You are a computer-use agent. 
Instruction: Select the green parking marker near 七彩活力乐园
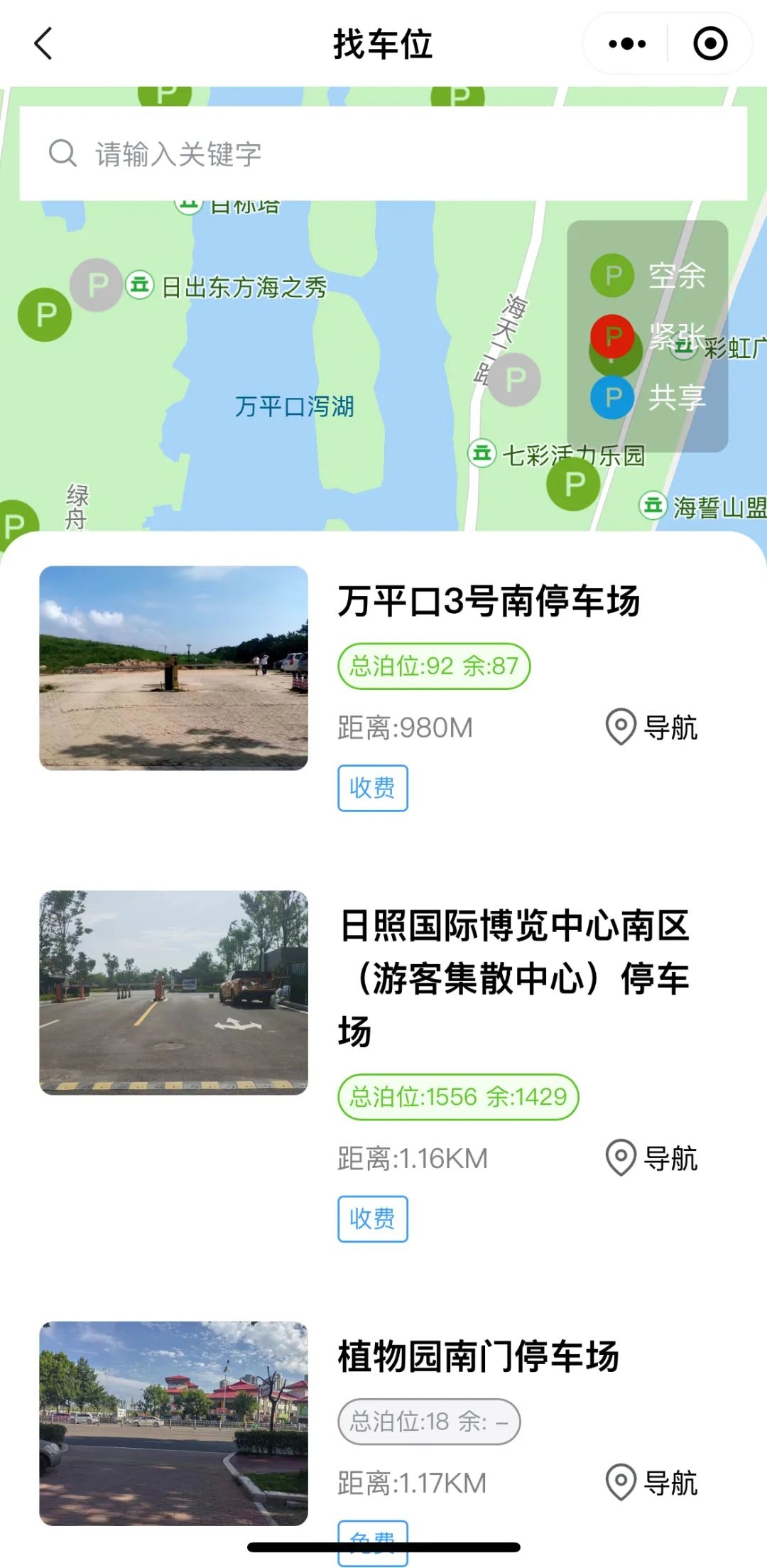pos(573,485)
